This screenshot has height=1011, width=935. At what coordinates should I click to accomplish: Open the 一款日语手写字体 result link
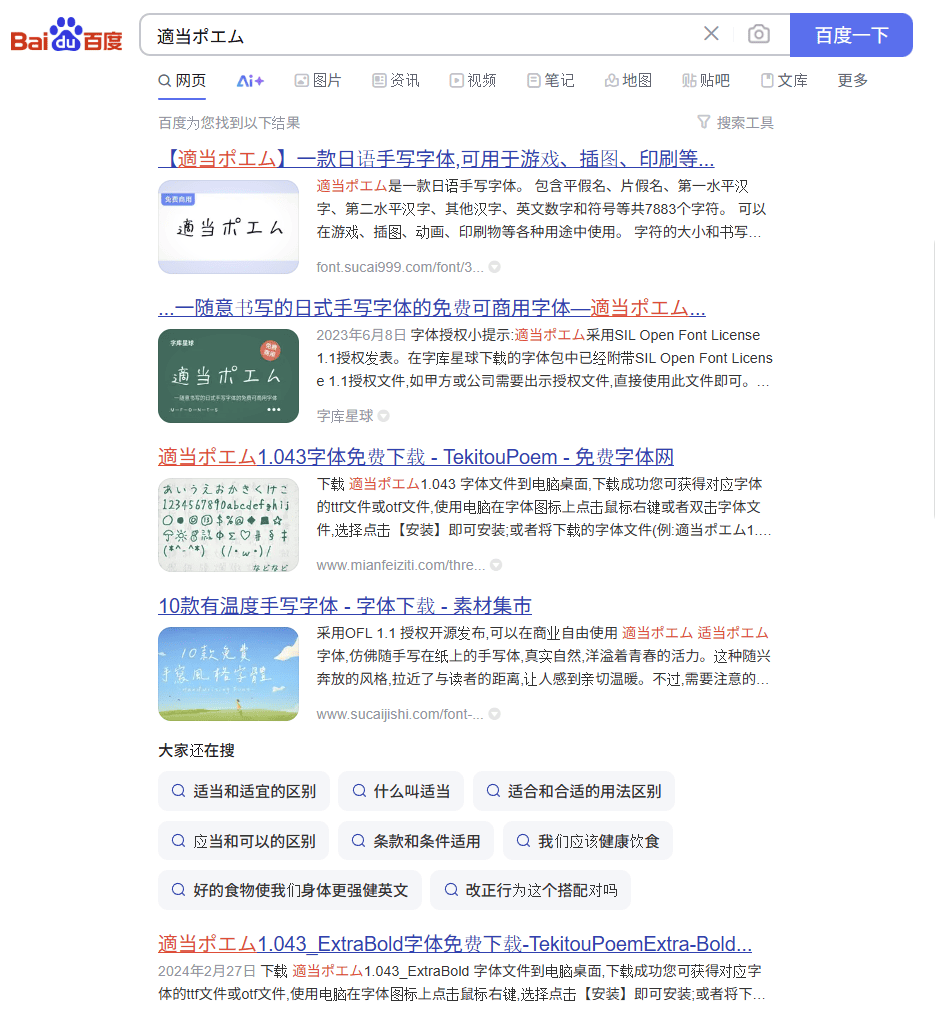click(436, 159)
